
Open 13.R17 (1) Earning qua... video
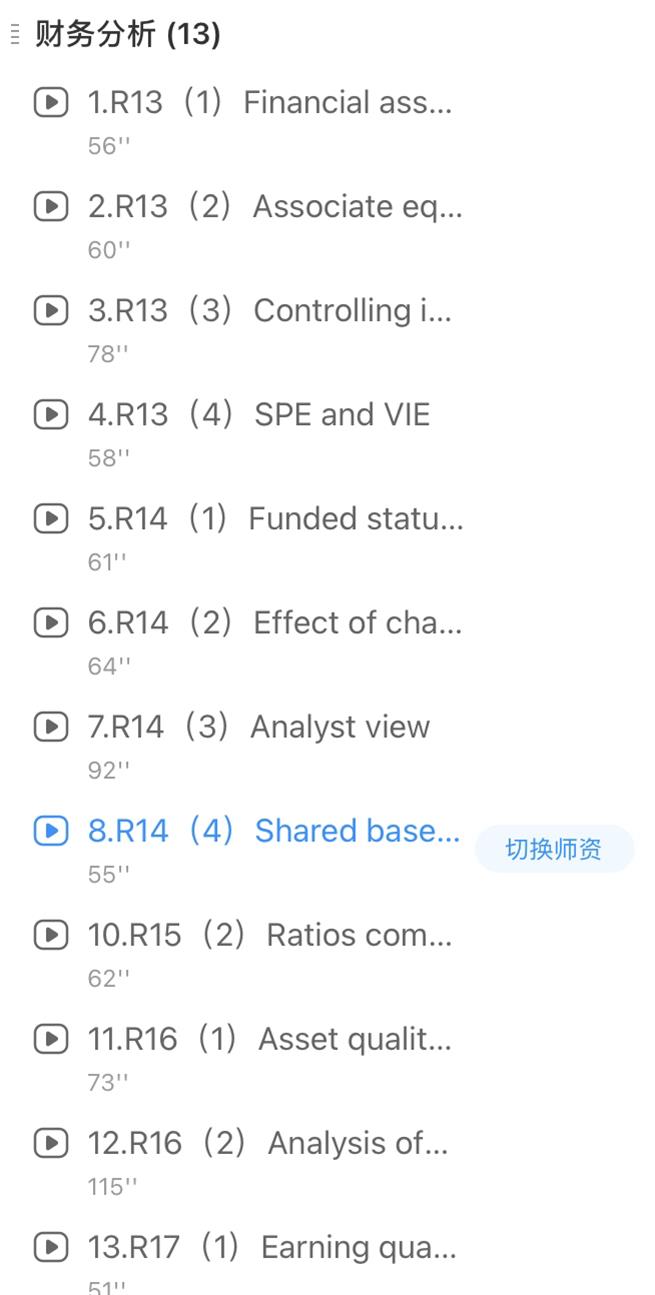(272, 1247)
